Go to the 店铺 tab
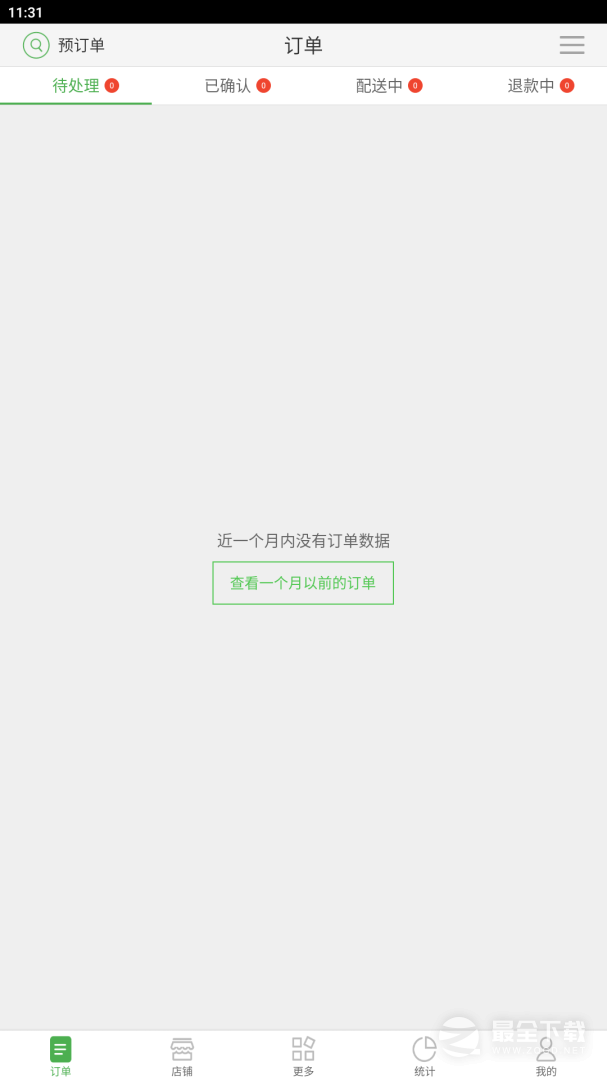The height and width of the screenshot is (1080, 607). [x=182, y=1057]
